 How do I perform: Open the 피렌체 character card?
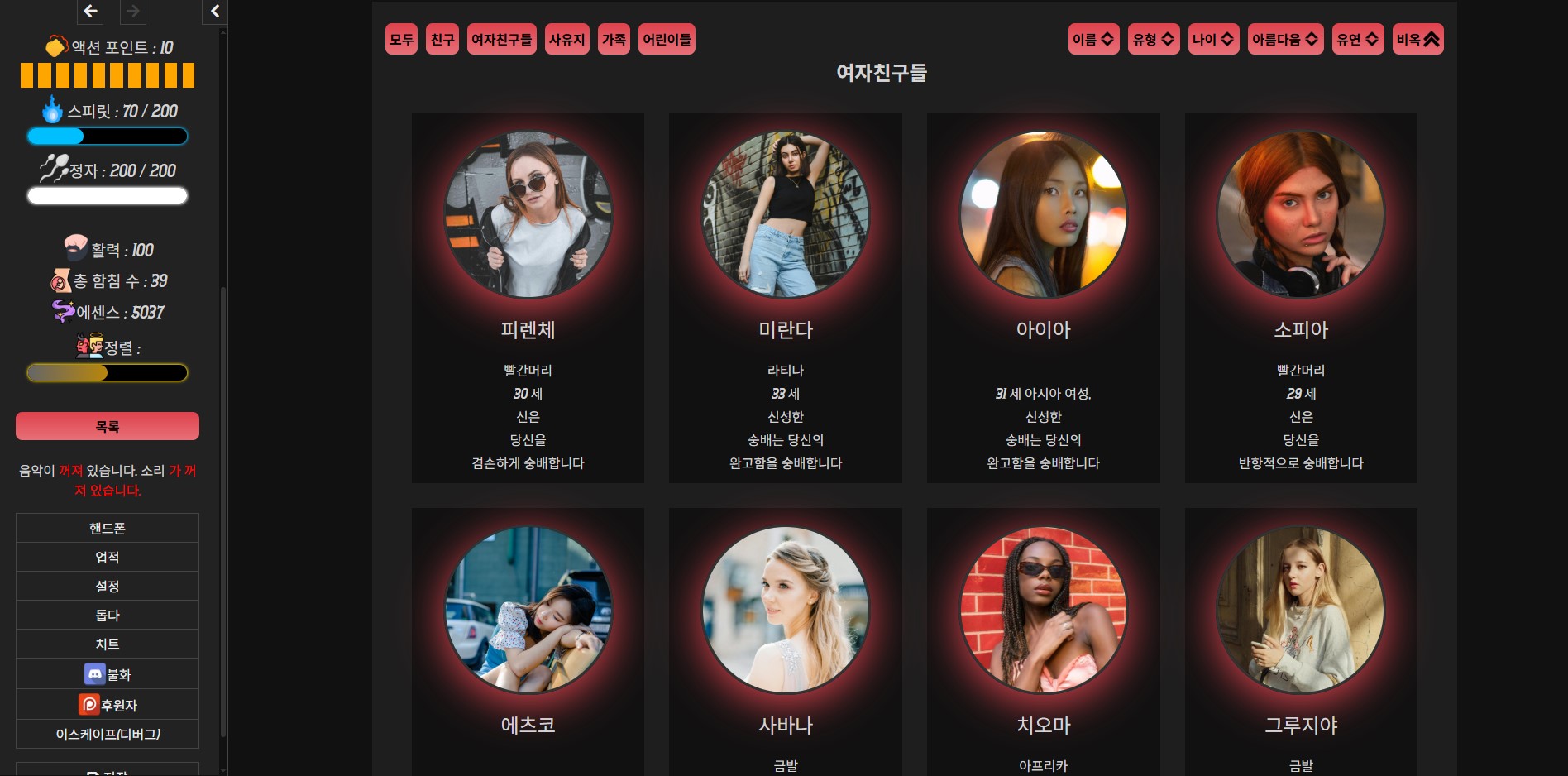pyautogui.click(x=528, y=298)
